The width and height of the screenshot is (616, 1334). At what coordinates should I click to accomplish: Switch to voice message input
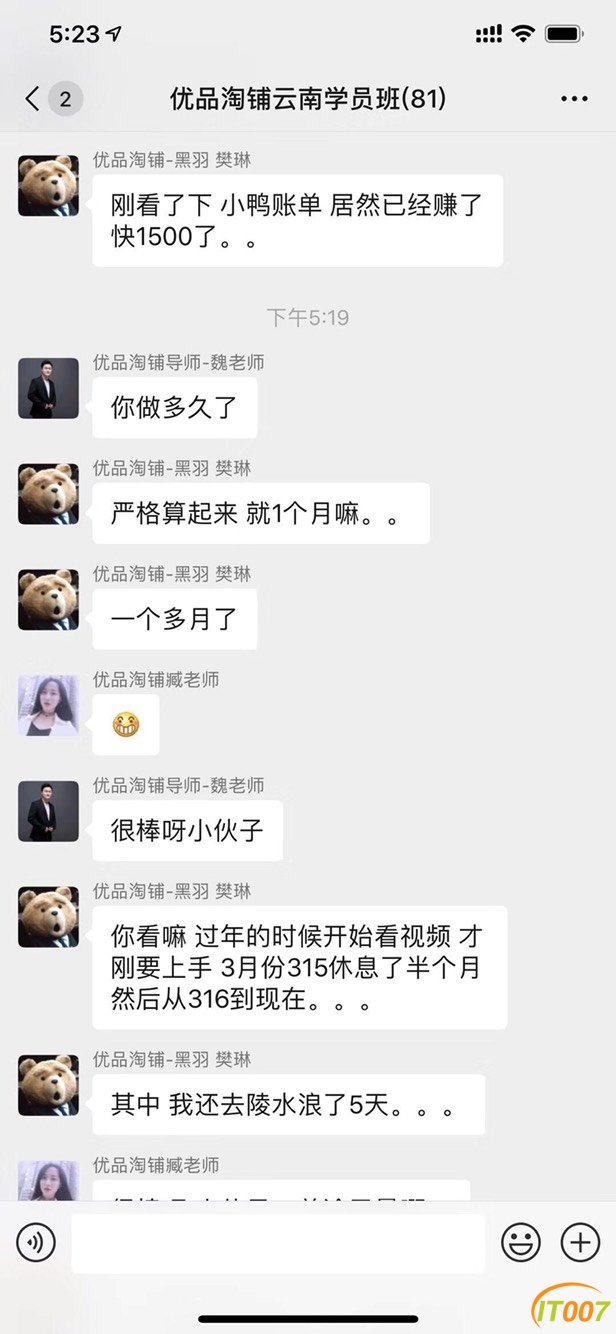tap(36, 1243)
